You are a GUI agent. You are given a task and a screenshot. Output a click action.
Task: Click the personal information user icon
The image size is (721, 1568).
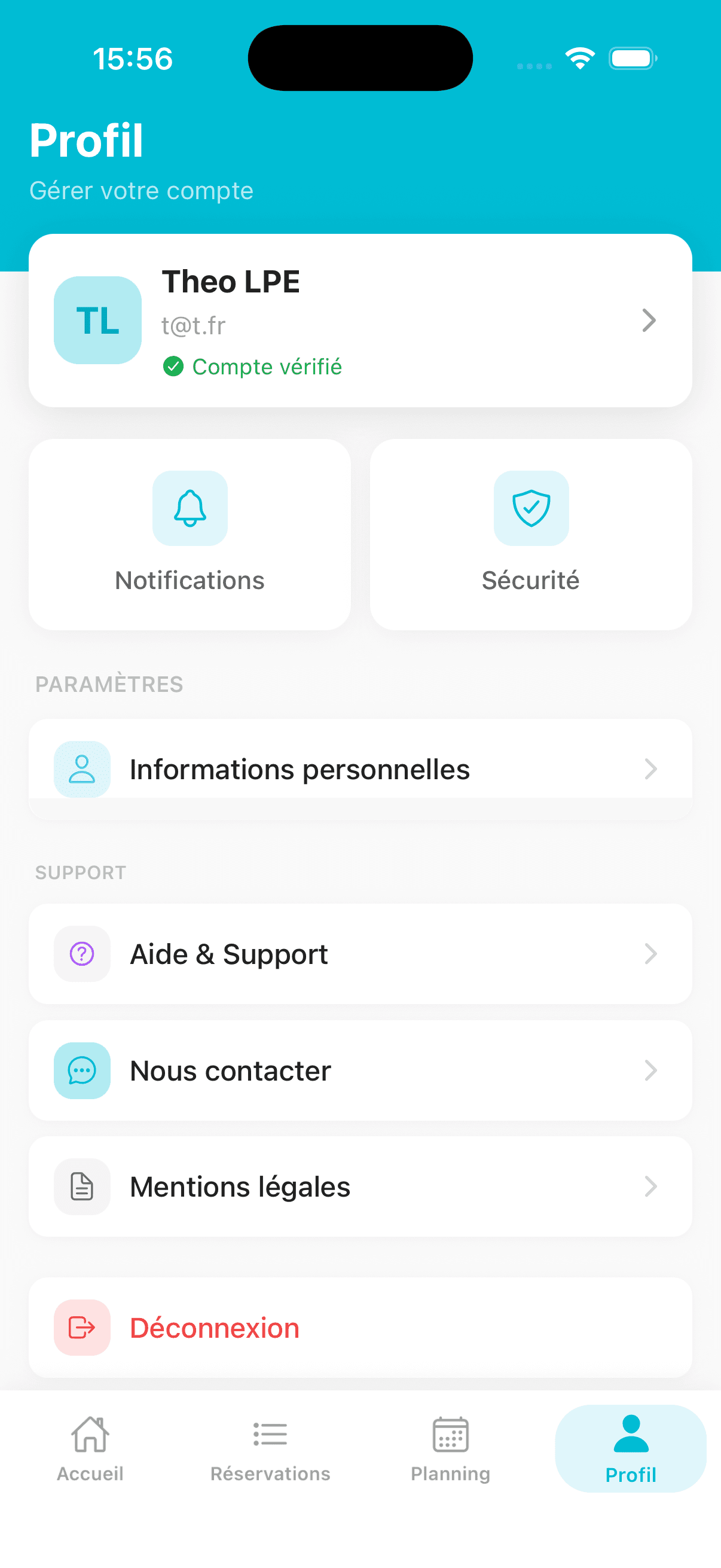(x=81, y=768)
